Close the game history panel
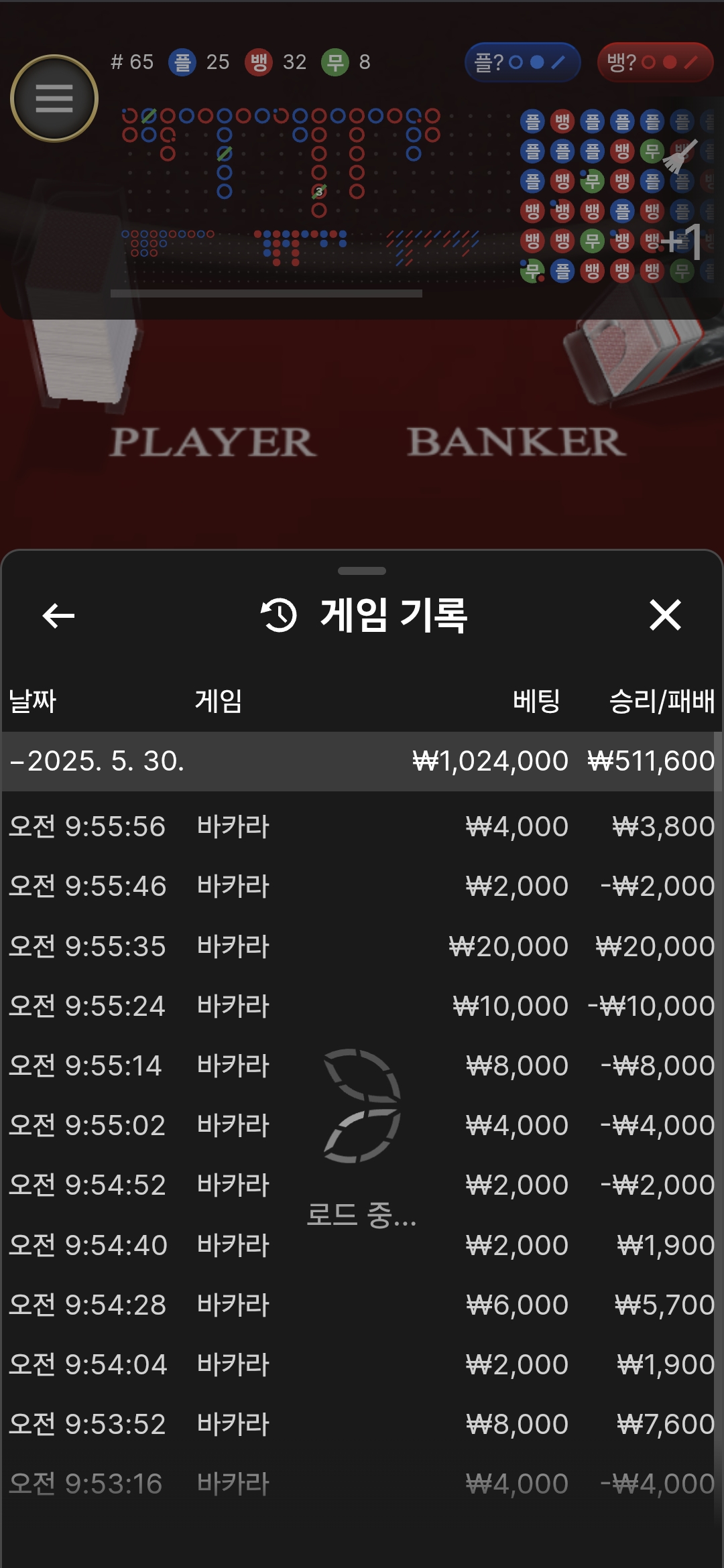 [665, 615]
